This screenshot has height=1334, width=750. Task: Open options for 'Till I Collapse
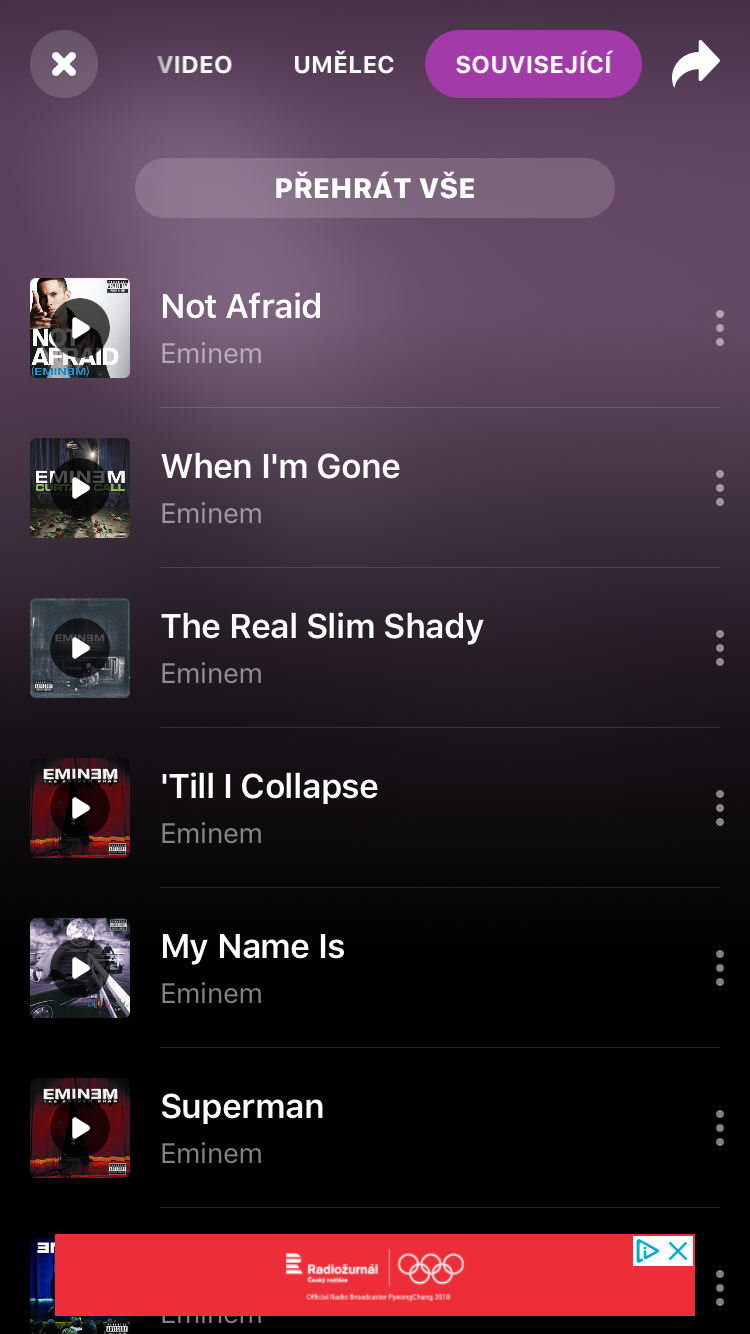719,808
